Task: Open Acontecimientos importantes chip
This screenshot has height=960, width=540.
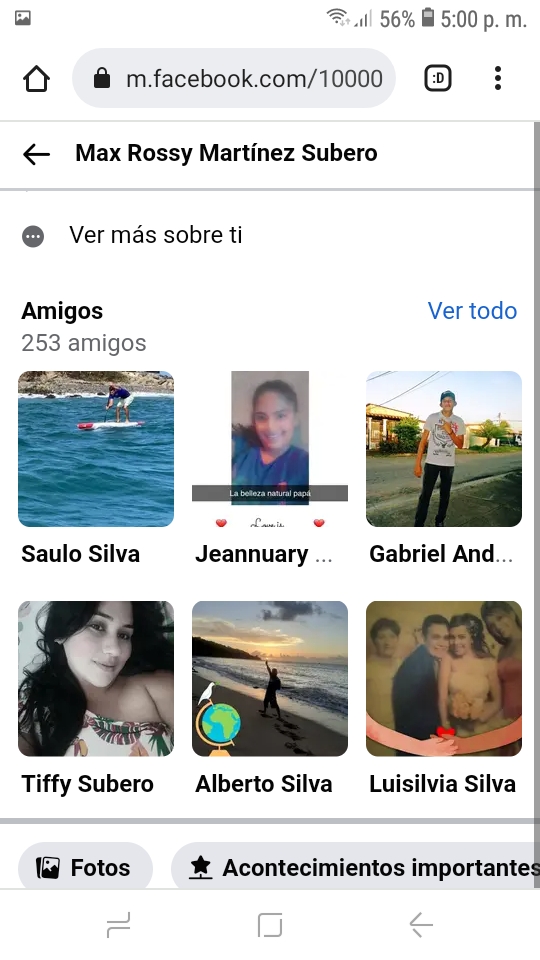Action: pyautogui.click(x=356, y=867)
